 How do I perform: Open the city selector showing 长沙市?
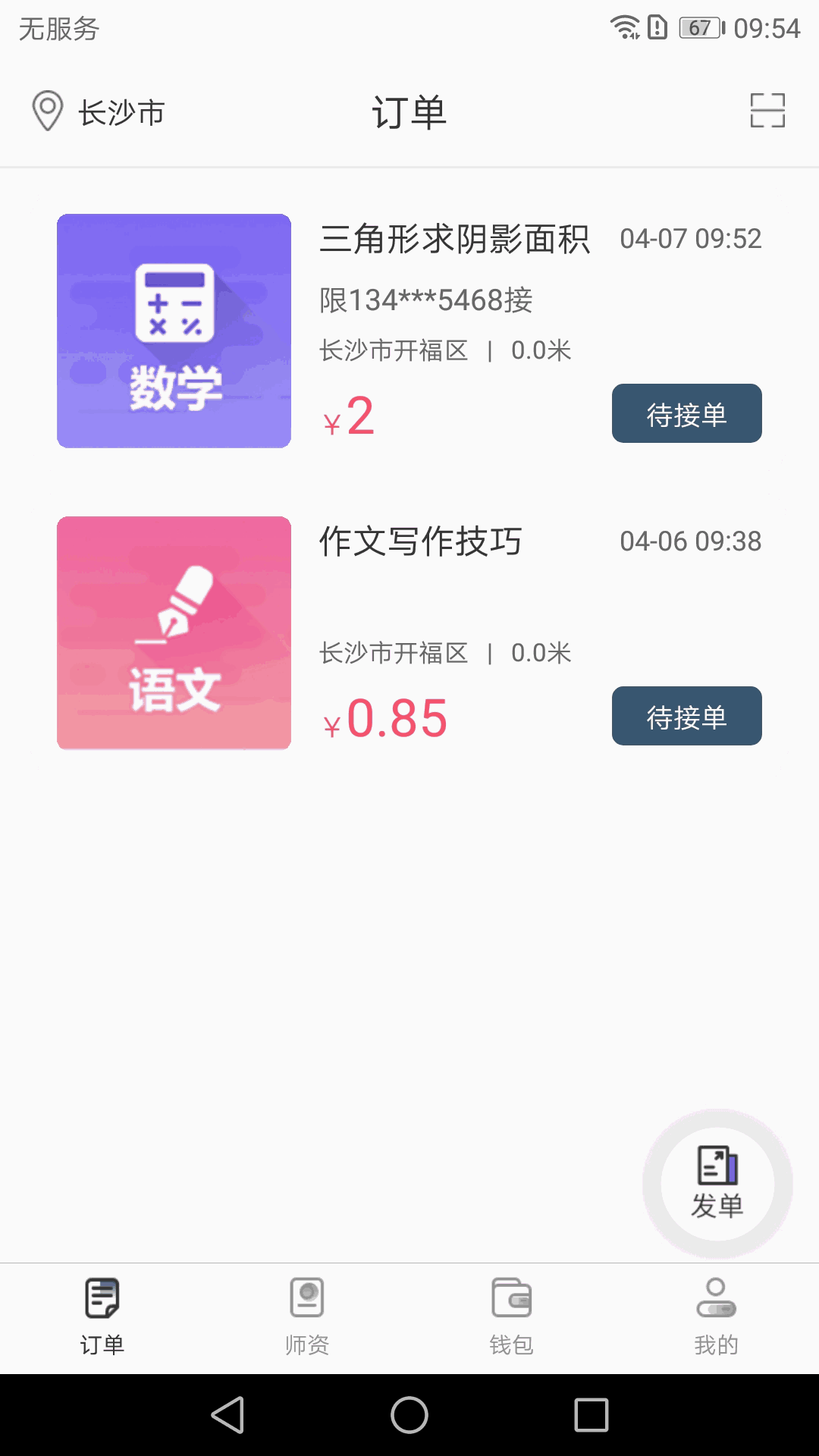tap(121, 111)
